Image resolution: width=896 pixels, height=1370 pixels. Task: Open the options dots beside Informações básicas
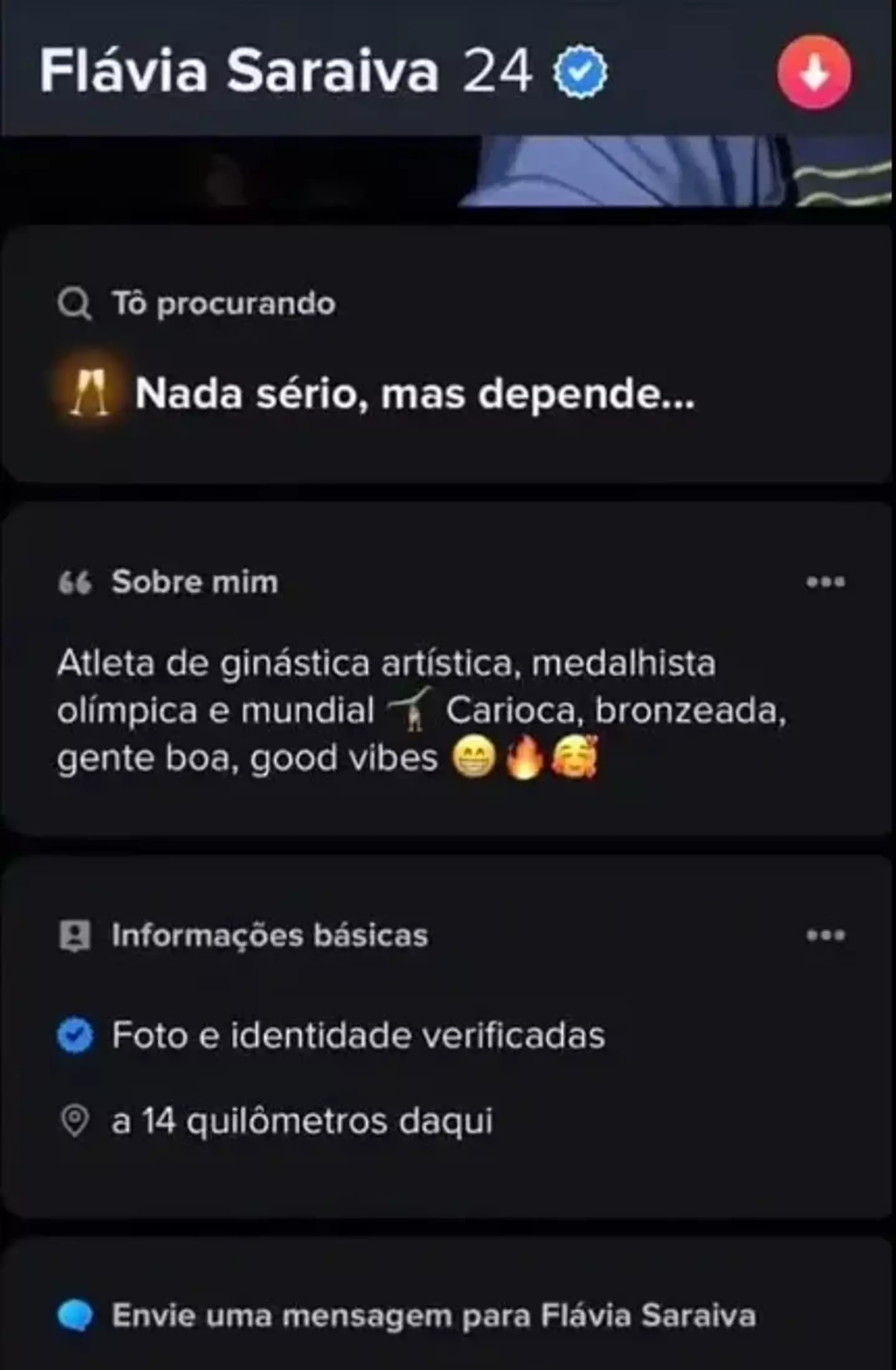(825, 935)
